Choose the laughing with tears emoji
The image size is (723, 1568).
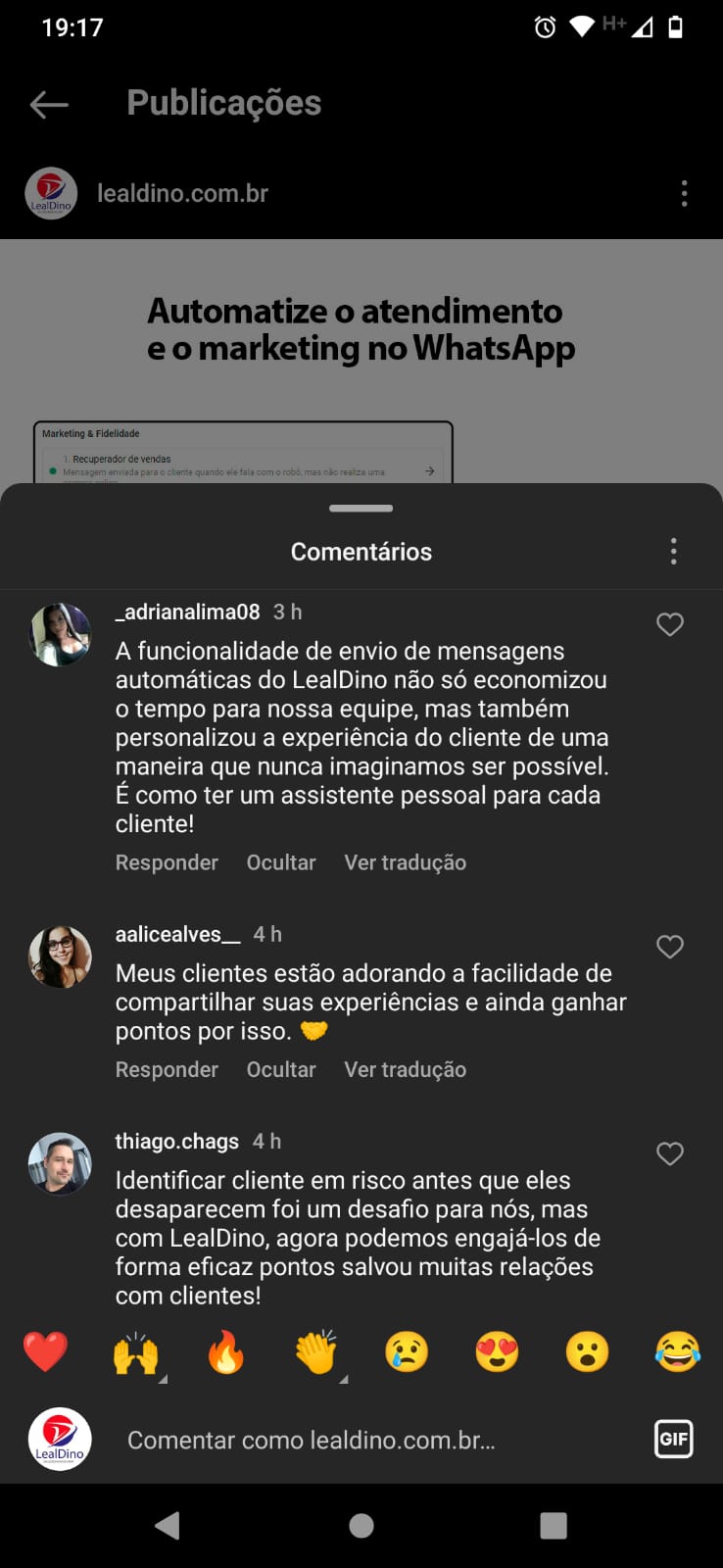click(x=678, y=1352)
